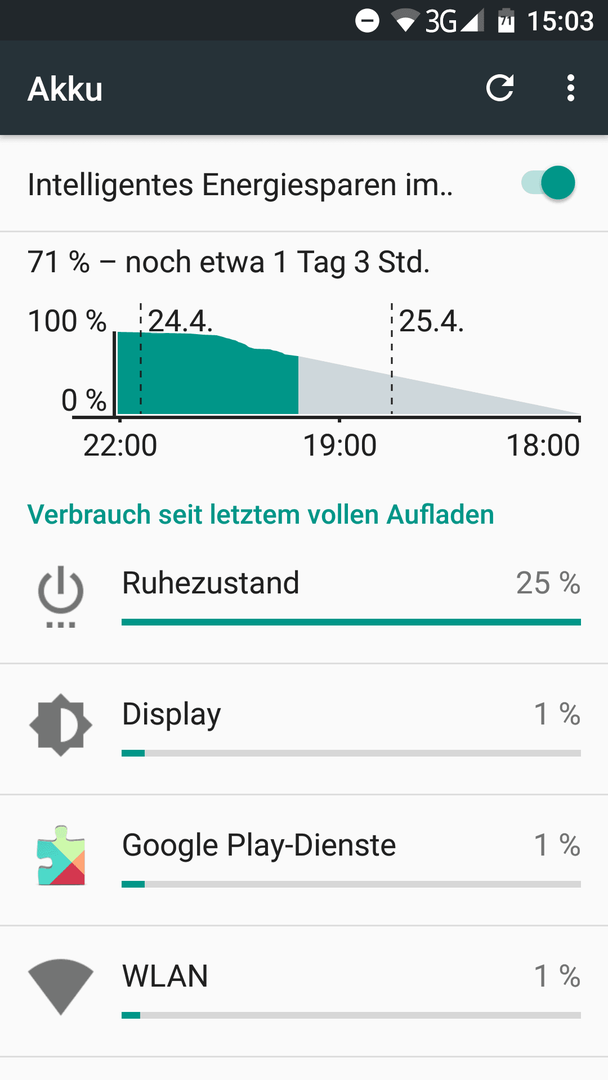Refresh the battery statistics

click(x=499, y=88)
